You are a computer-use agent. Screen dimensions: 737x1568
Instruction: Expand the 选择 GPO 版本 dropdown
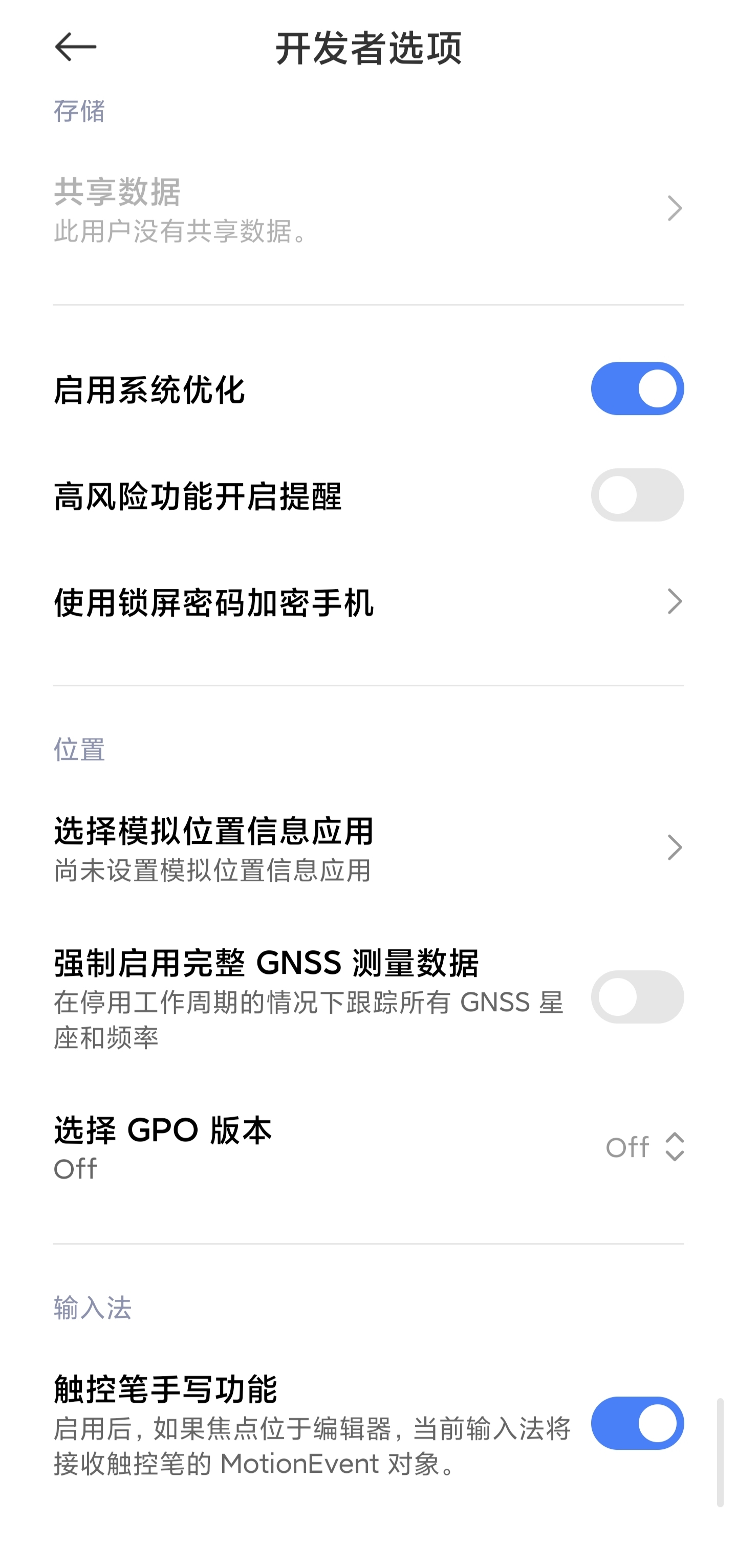645,1147
